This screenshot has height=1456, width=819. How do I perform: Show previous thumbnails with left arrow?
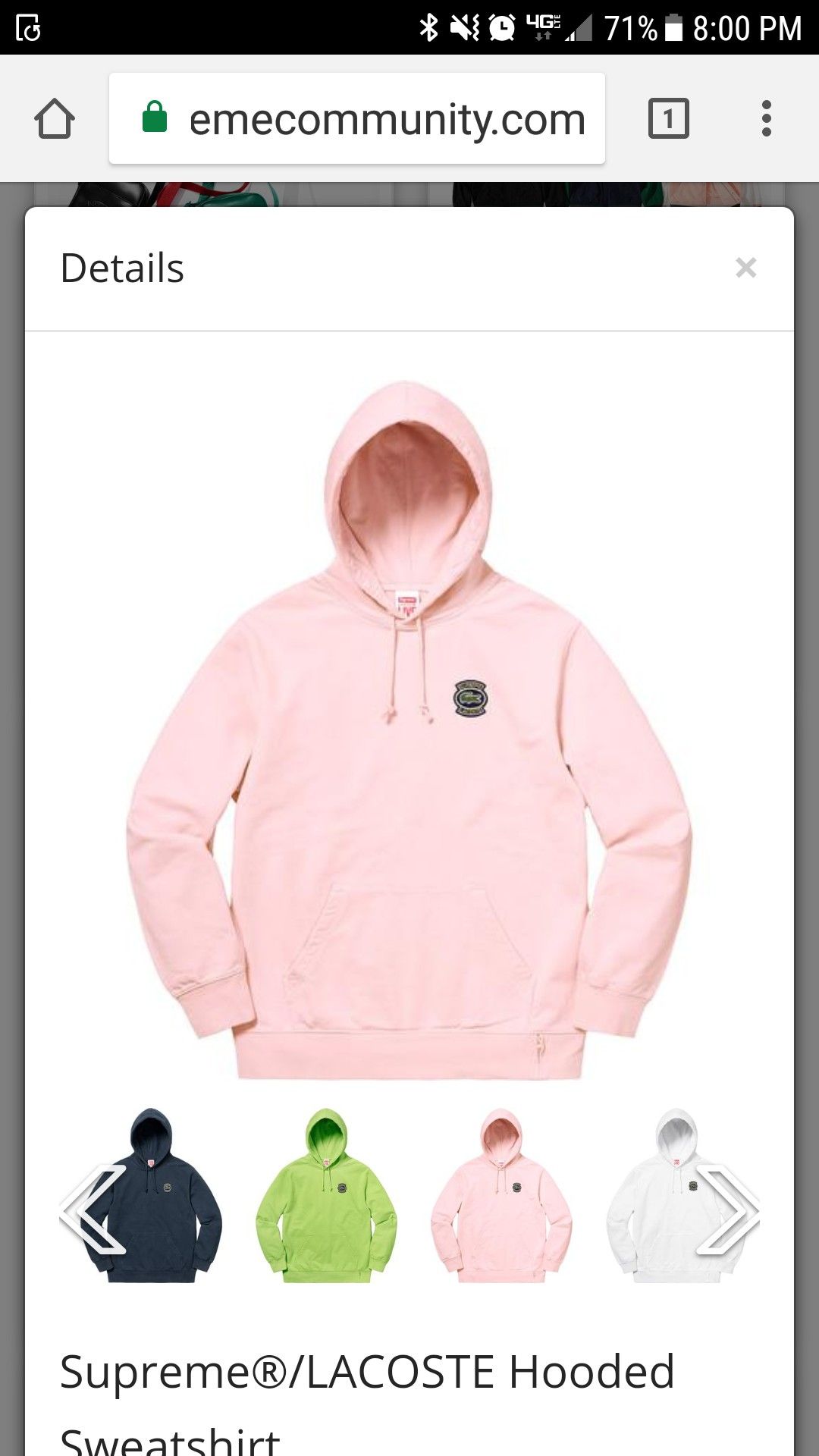(93, 1210)
